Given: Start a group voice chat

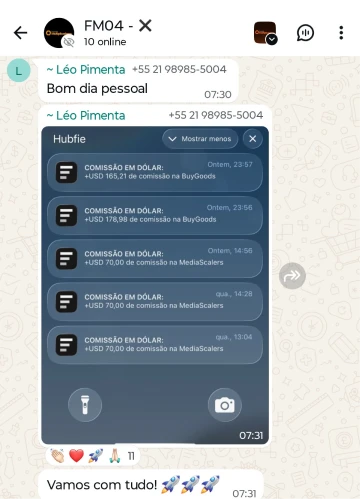Looking at the screenshot, I should coord(305,33).
